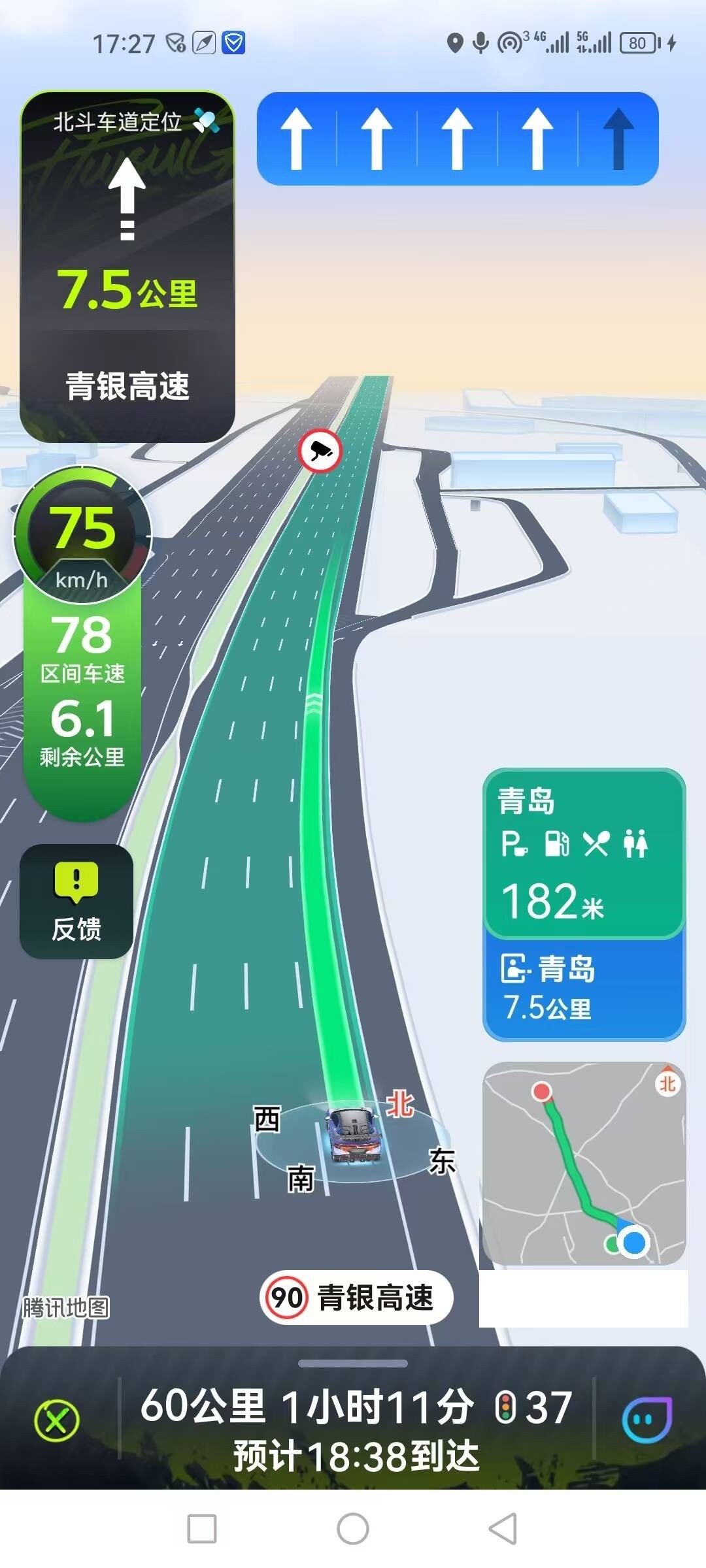
Task: Exit navigation with the green X button
Action: [x=56, y=1420]
